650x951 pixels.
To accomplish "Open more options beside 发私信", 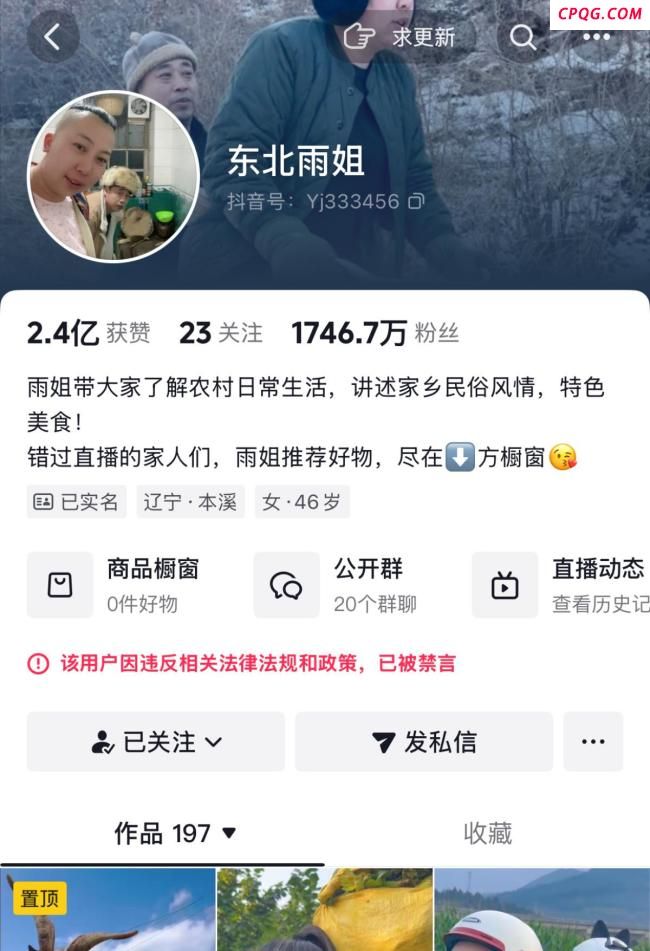I will 593,742.
